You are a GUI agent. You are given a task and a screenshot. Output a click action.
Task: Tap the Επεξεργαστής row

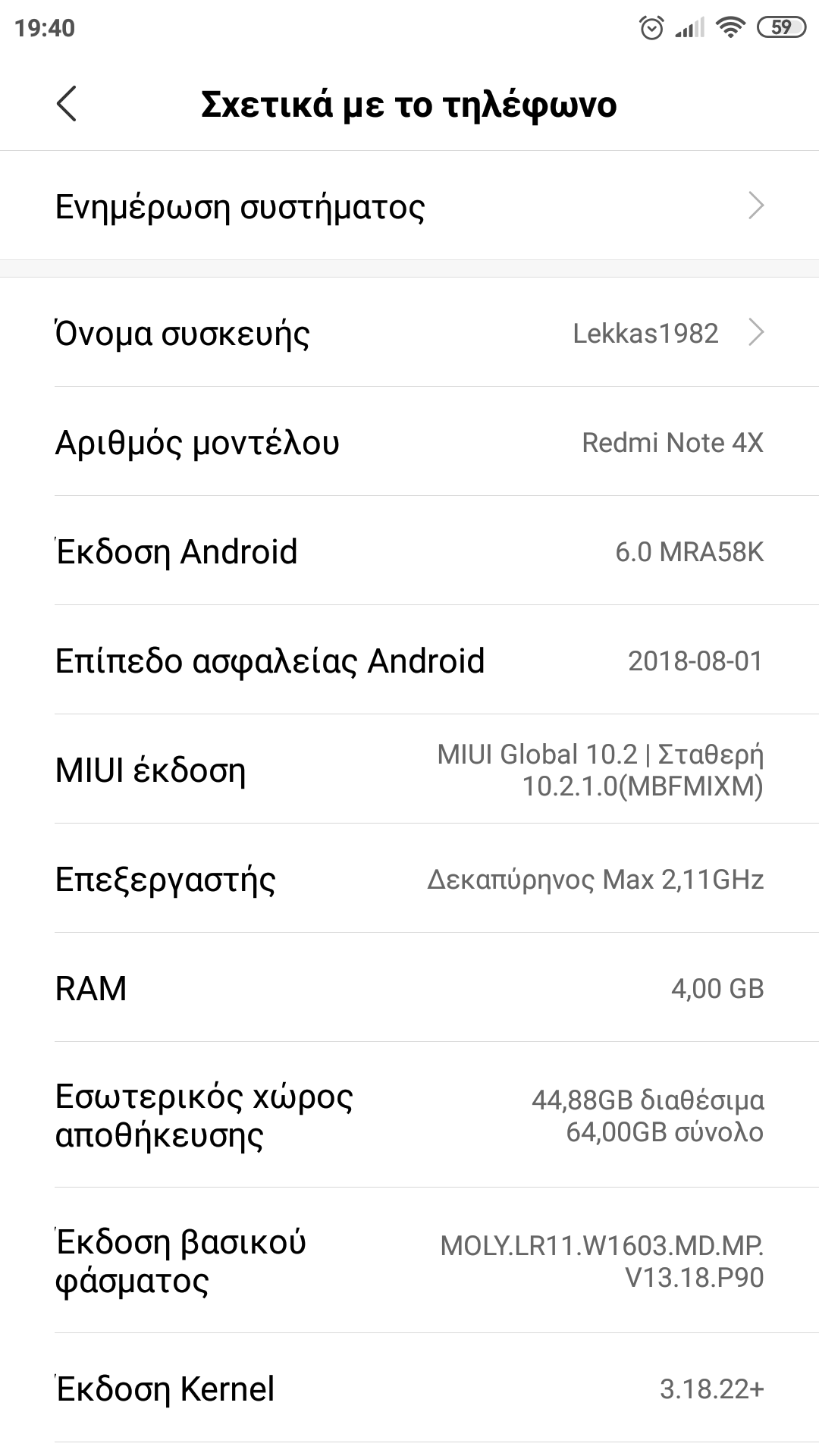(409, 879)
